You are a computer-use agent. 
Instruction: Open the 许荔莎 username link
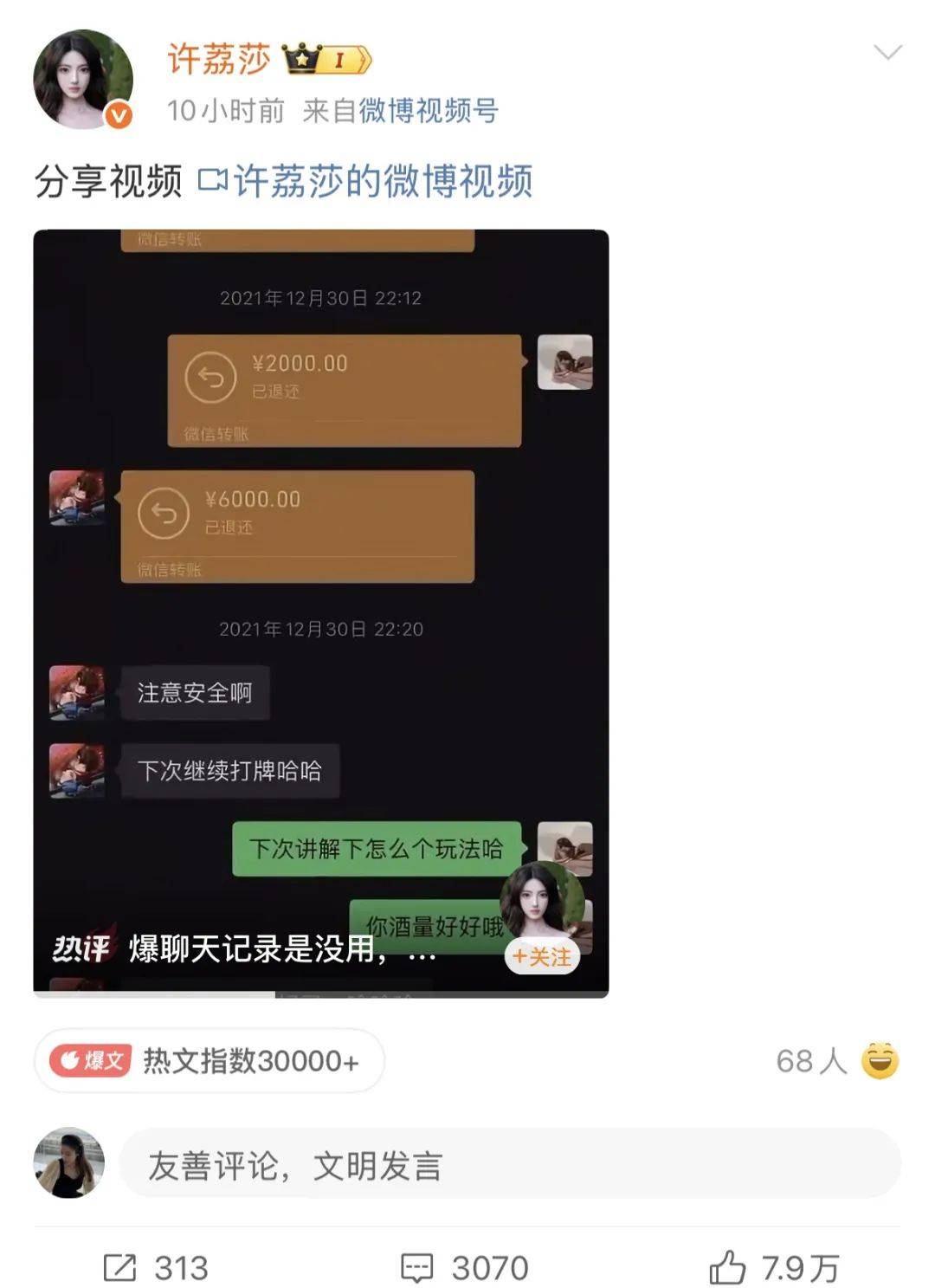[x=219, y=59]
